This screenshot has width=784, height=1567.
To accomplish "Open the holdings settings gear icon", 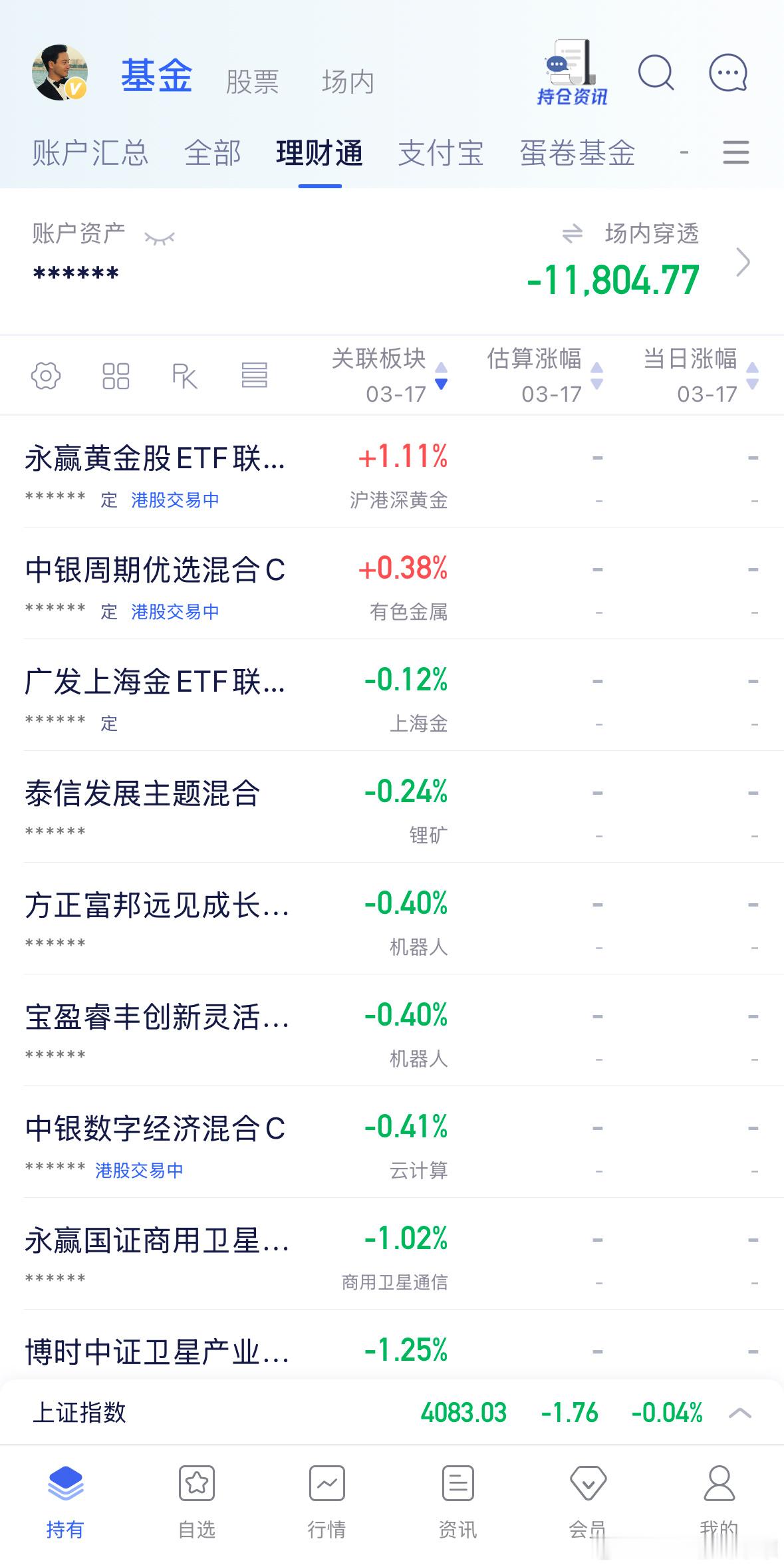I will click(x=45, y=376).
